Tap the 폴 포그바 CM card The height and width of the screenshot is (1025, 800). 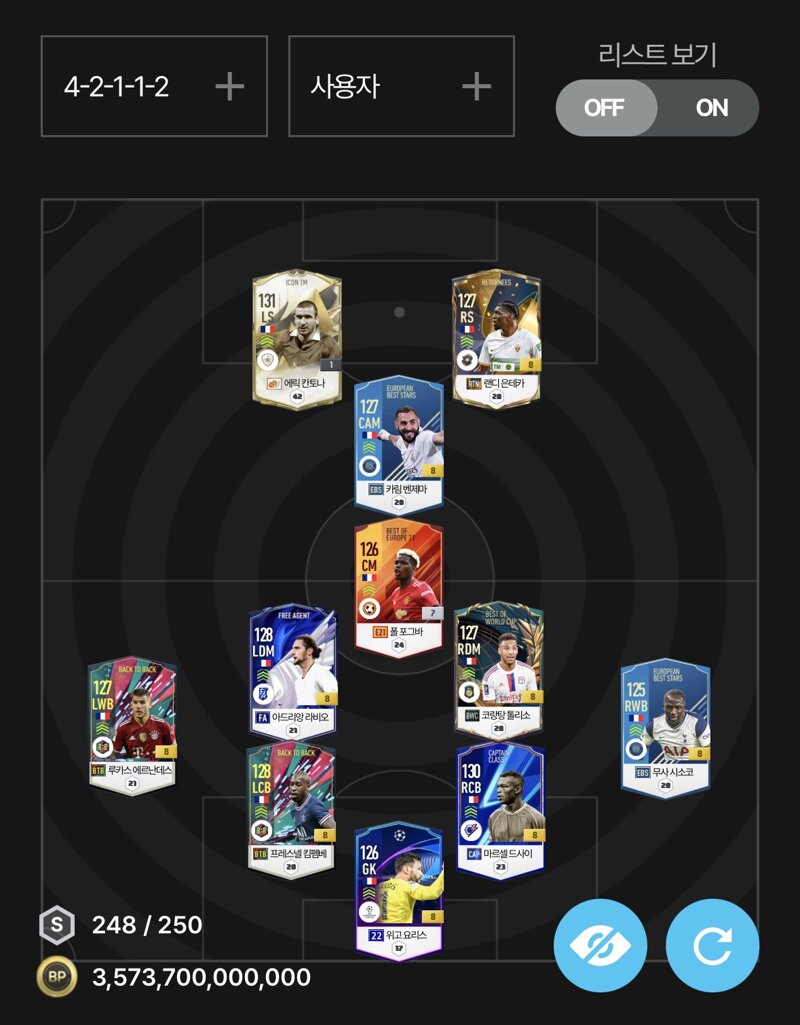click(x=398, y=588)
